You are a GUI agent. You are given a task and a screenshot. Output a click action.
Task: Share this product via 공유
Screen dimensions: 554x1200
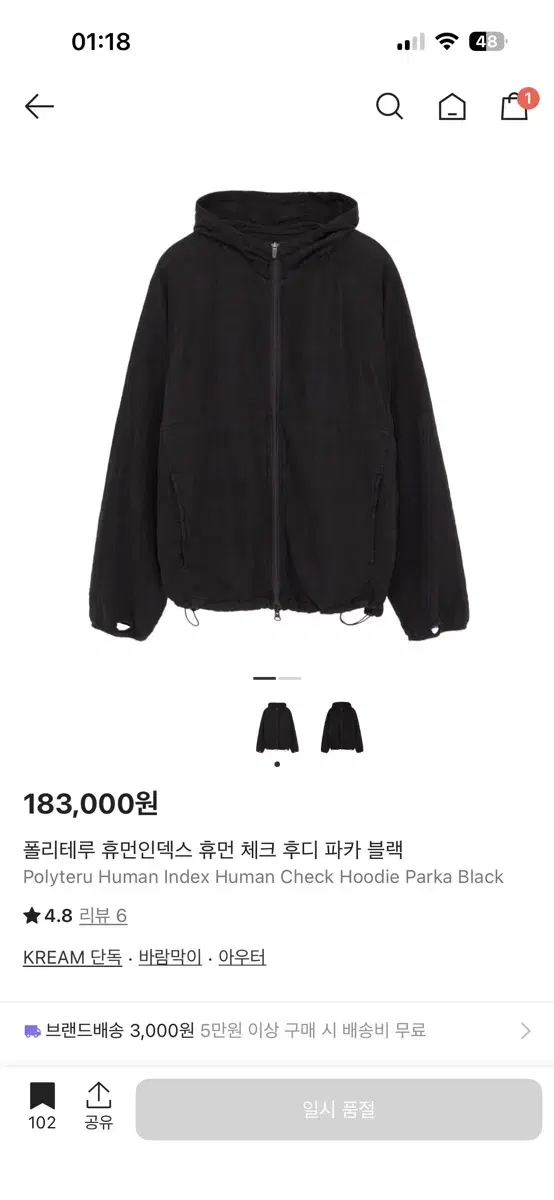(x=98, y=1106)
